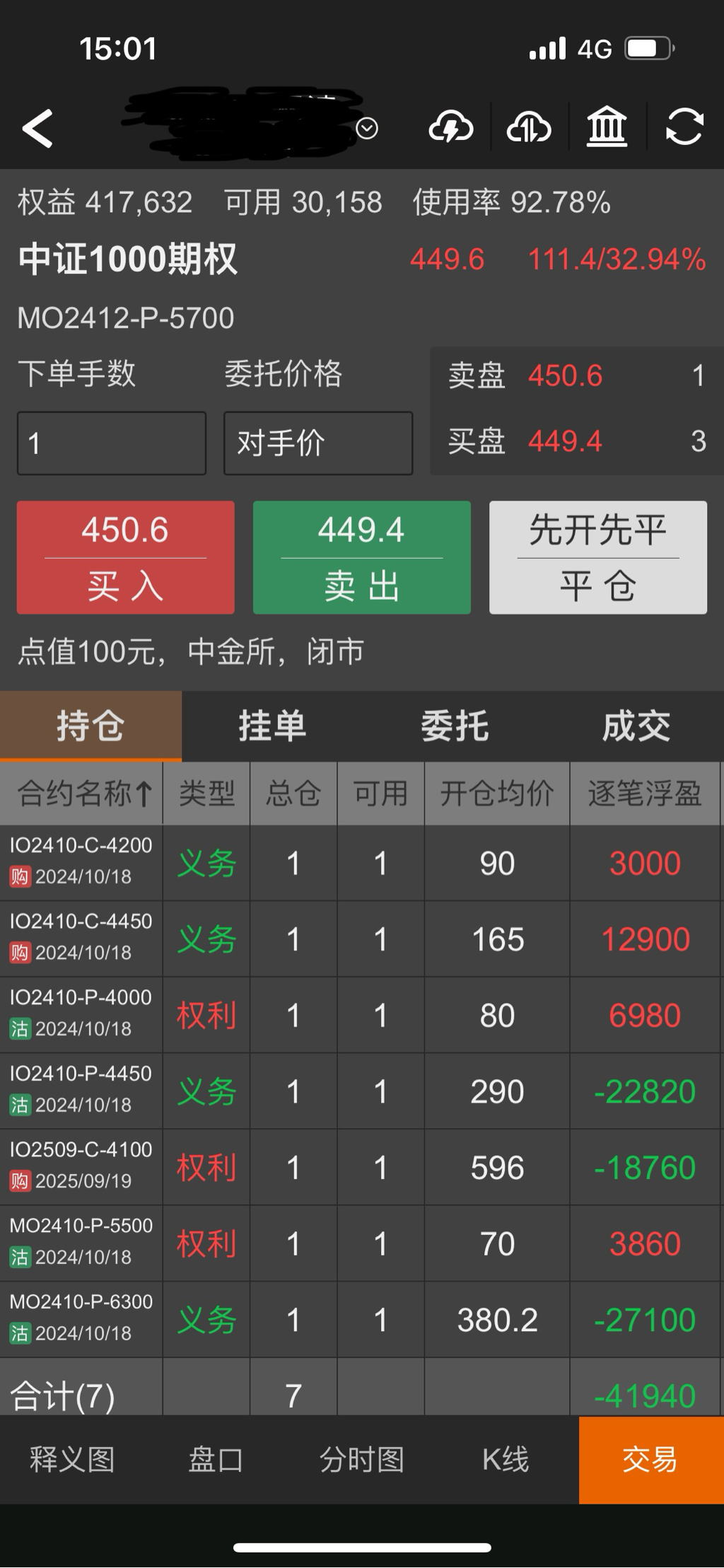Open the 盘口 bottom tab
This screenshot has height=1568, width=724.
coord(216,1459)
